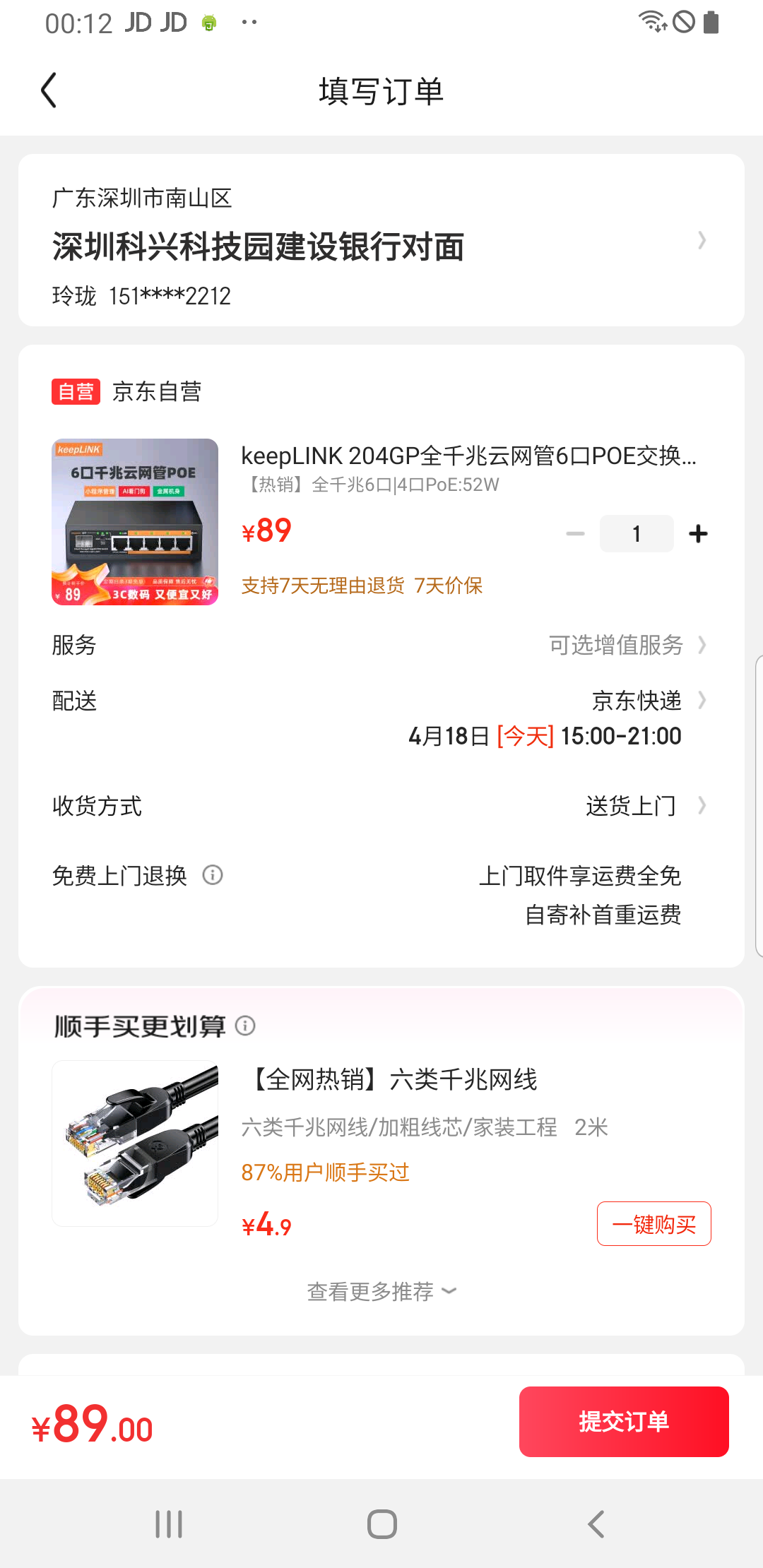Tap the home button in the navigation bar
The image size is (763, 1568).
381,1525
